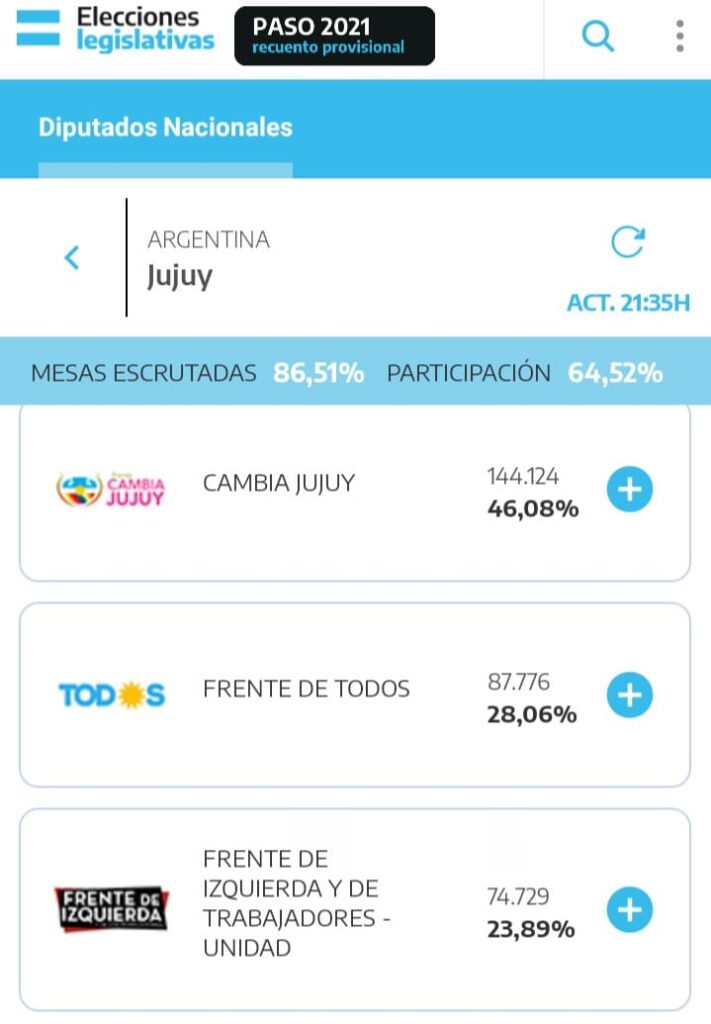Refresh the provisional count results

(x=628, y=242)
